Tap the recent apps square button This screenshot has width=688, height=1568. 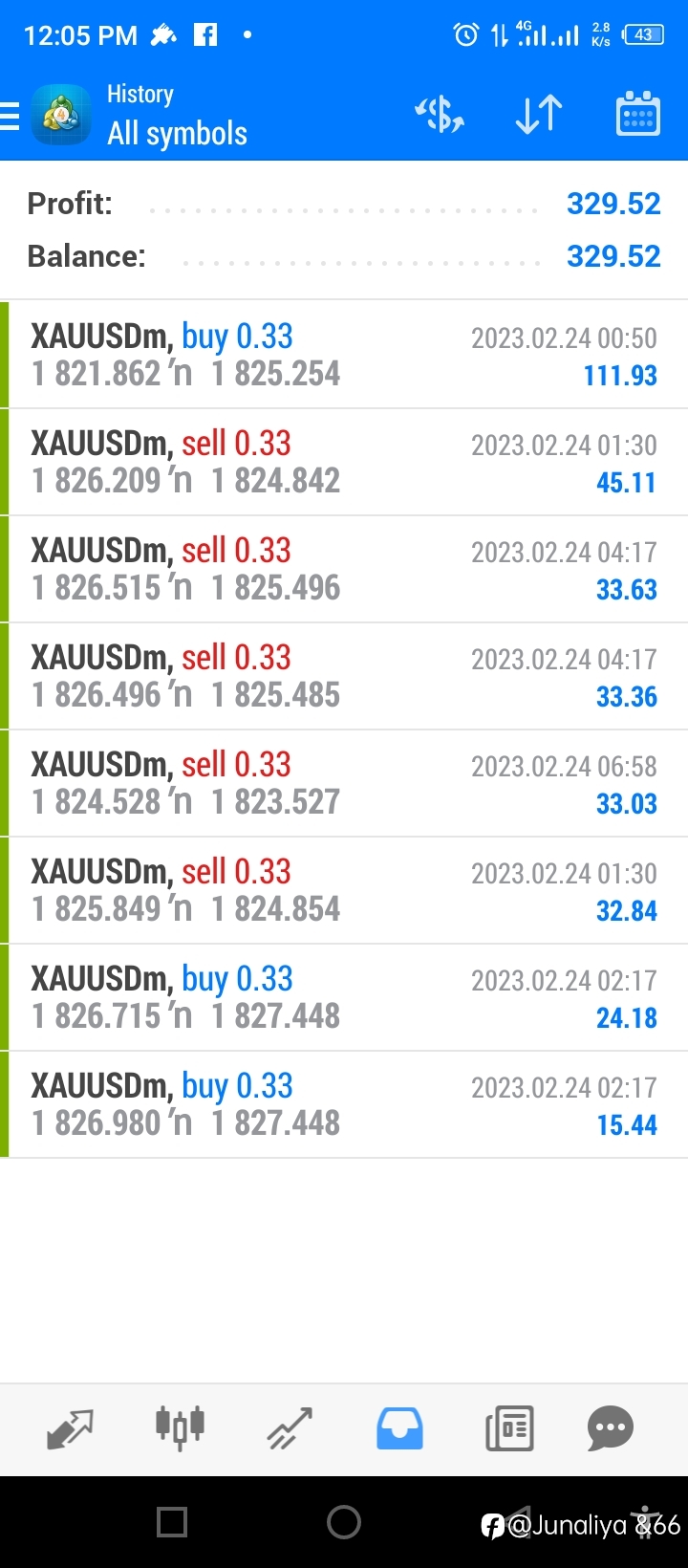tap(172, 1521)
